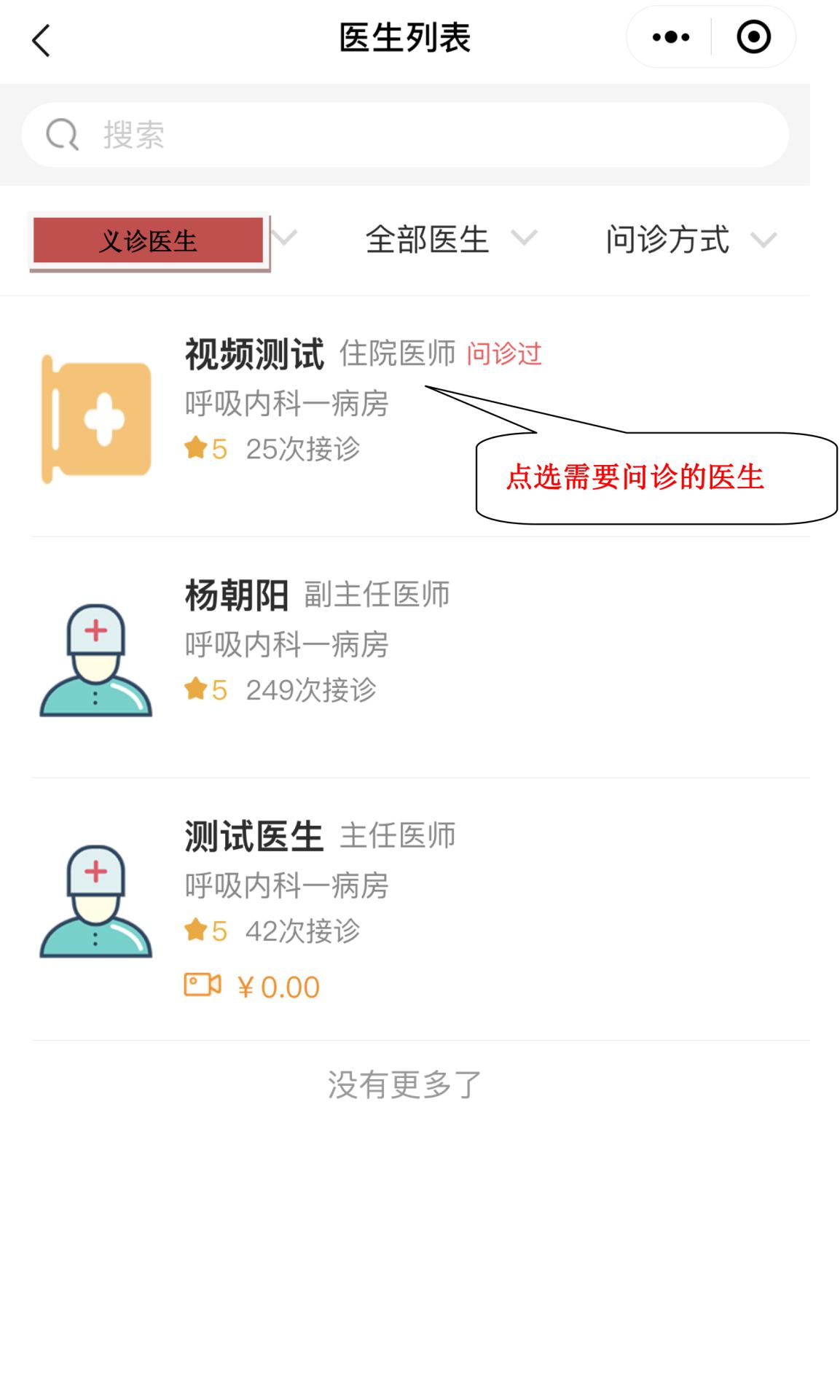Tap the 搜索 search field
840x1400 pixels.
tap(405, 135)
